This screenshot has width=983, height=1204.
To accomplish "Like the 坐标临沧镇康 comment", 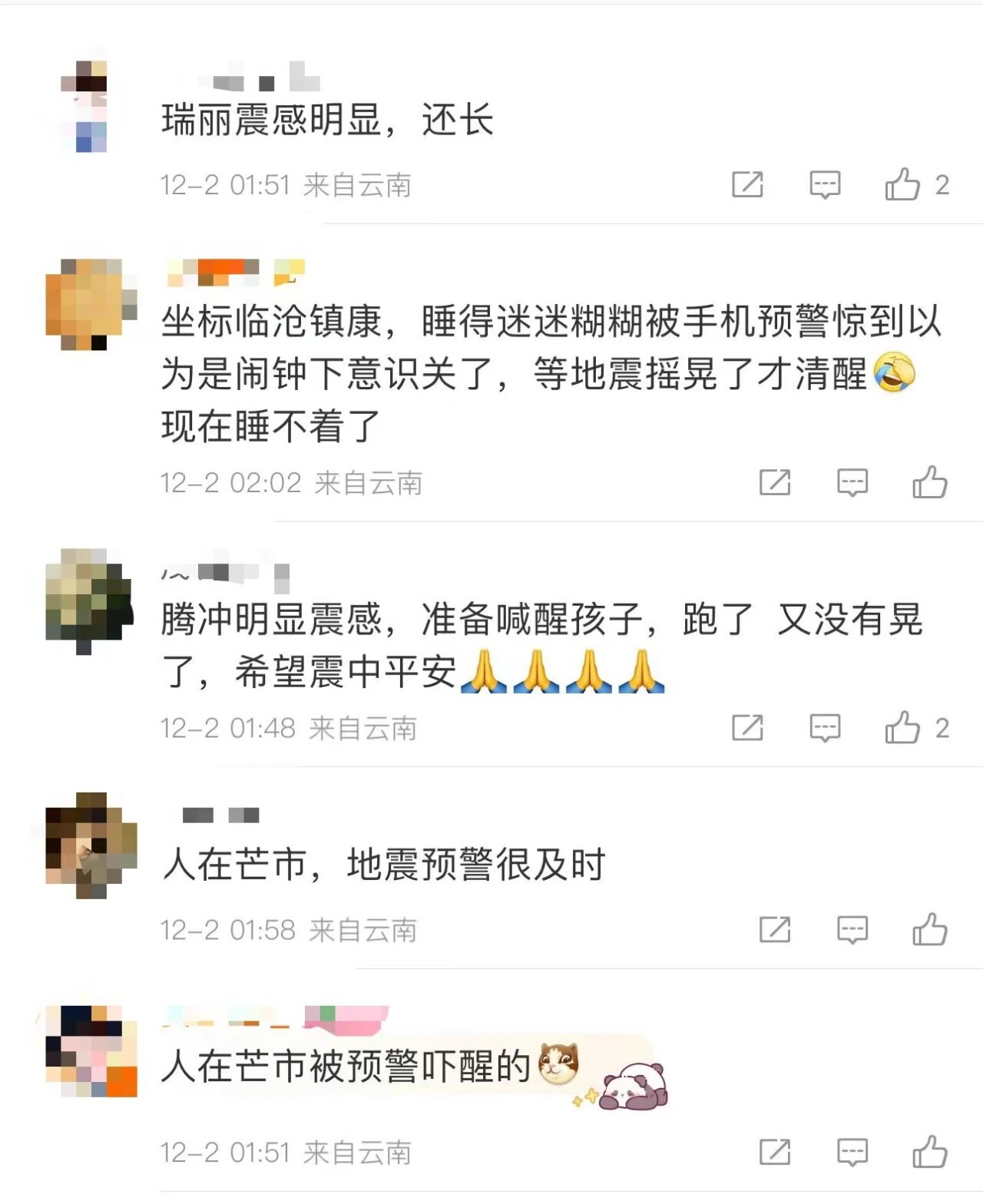I will (x=930, y=483).
